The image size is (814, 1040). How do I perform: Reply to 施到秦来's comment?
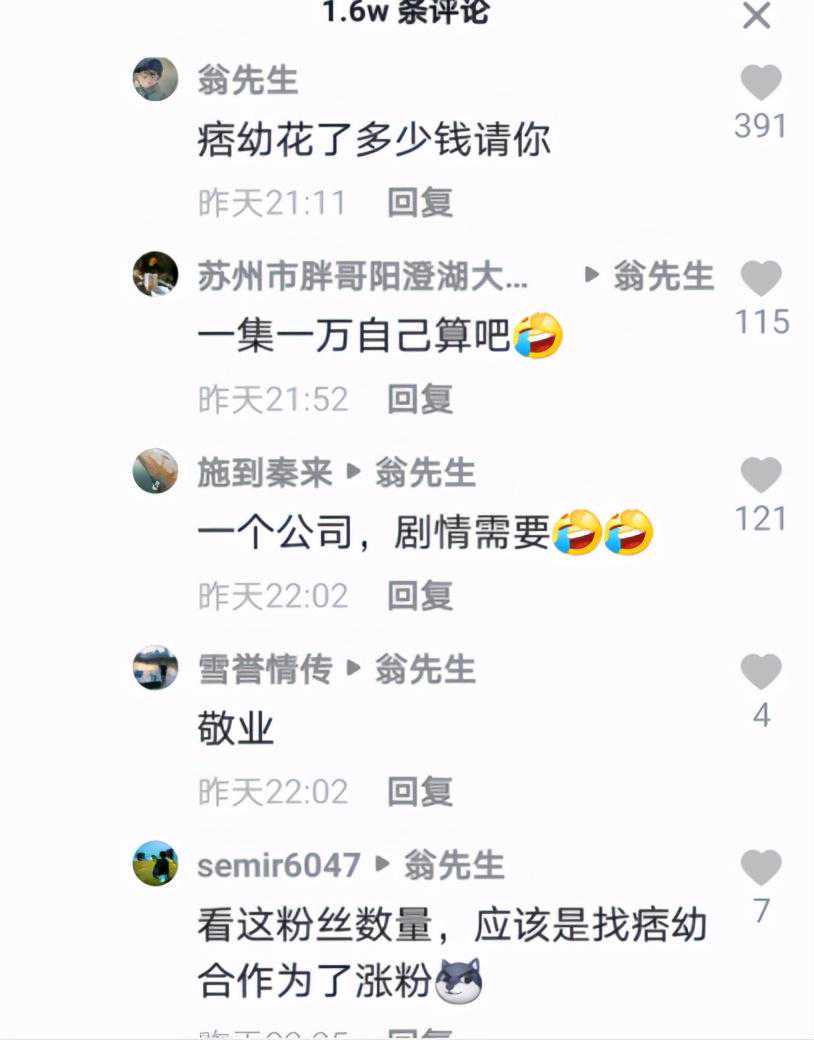point(420,596)
